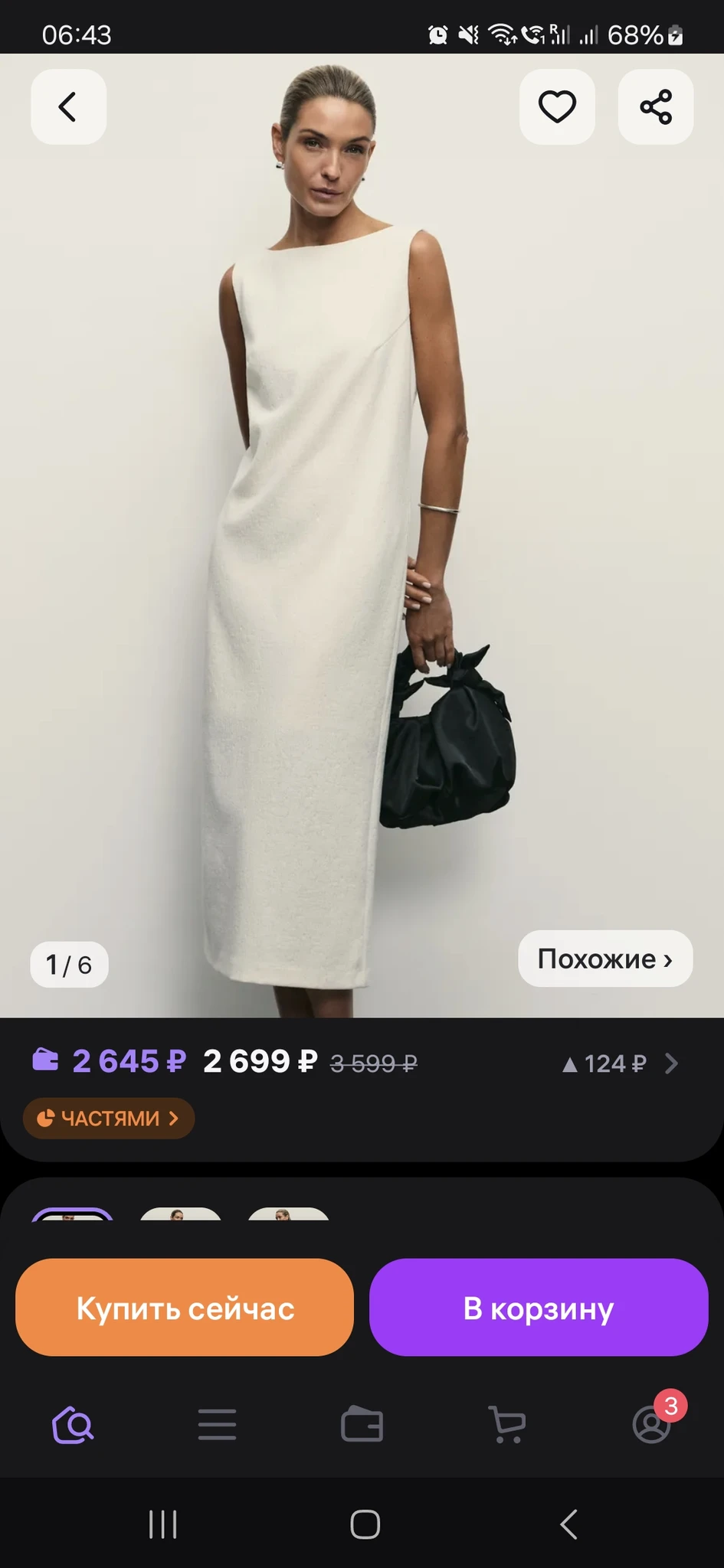Switch to the home search tab
Screen dimensions: 724x1568
point(73,1426)
